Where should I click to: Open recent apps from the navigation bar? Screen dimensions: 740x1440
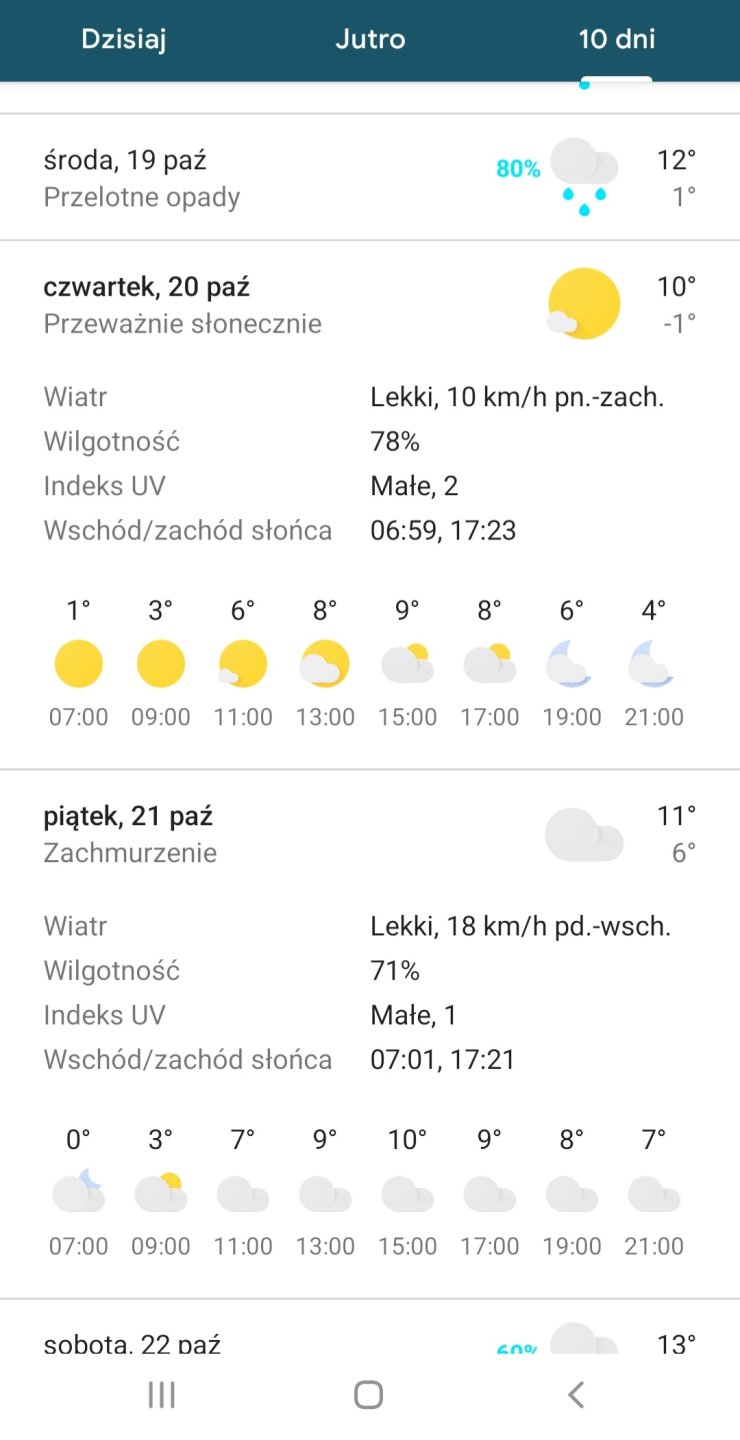coord(161,1395)
